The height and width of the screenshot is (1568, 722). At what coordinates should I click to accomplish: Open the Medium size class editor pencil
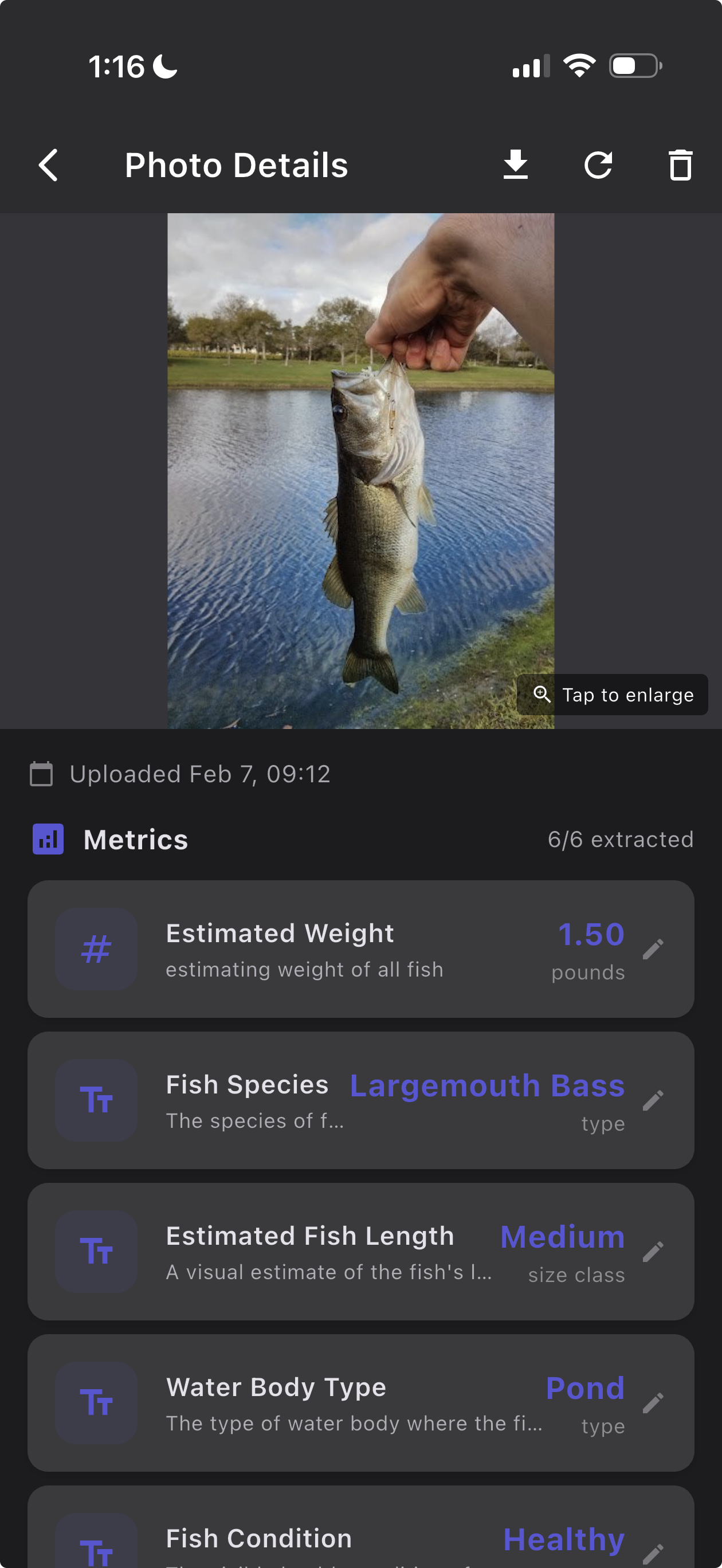(654, 1252)
